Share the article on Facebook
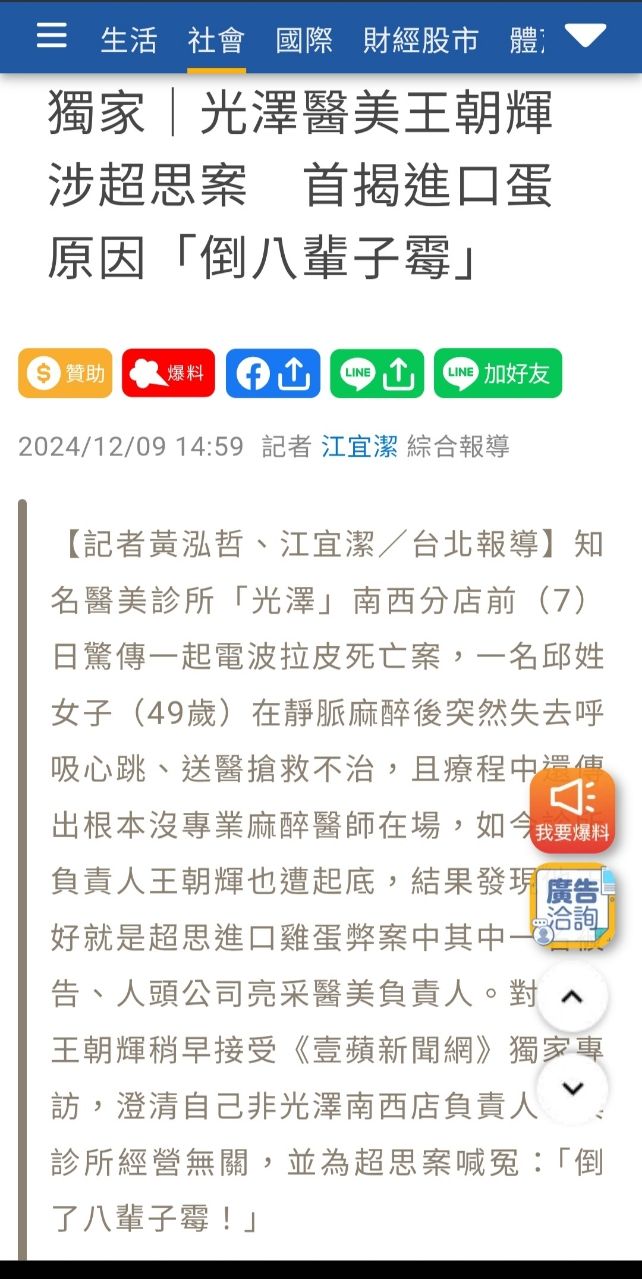The image size is (642, 1279). tap(273, 374)
